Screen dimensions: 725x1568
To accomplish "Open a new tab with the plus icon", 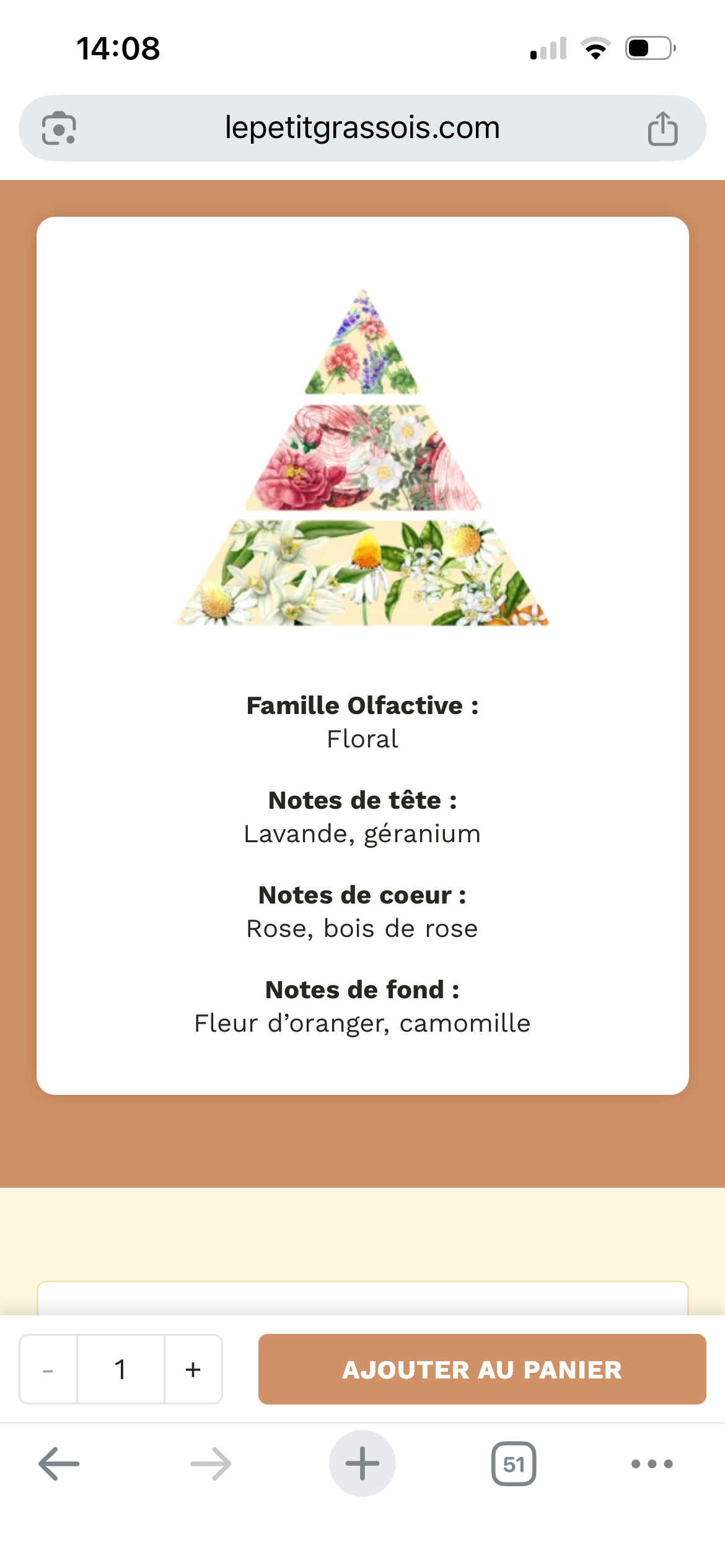I will pos(362,1464).
